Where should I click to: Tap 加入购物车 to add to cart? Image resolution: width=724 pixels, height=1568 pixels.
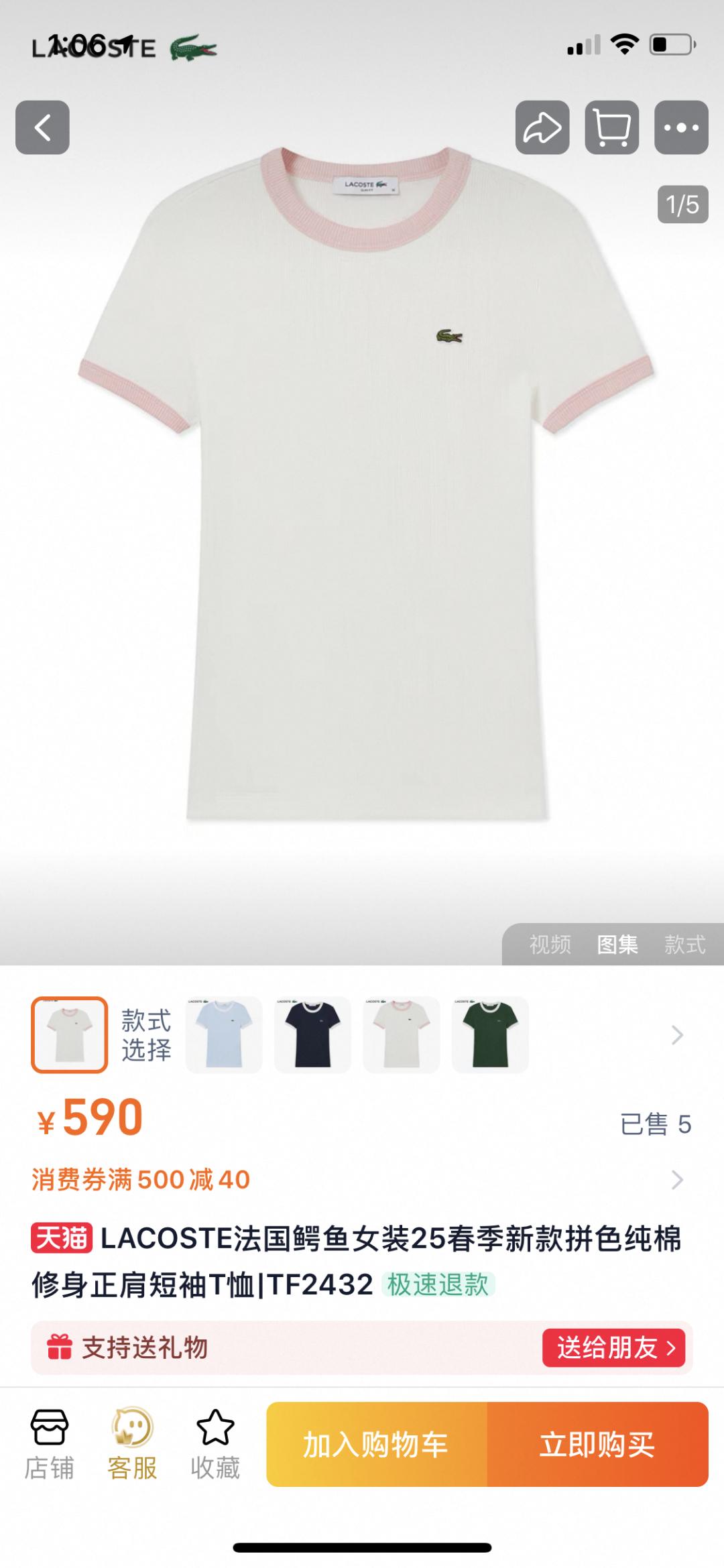coord(376,1444)
